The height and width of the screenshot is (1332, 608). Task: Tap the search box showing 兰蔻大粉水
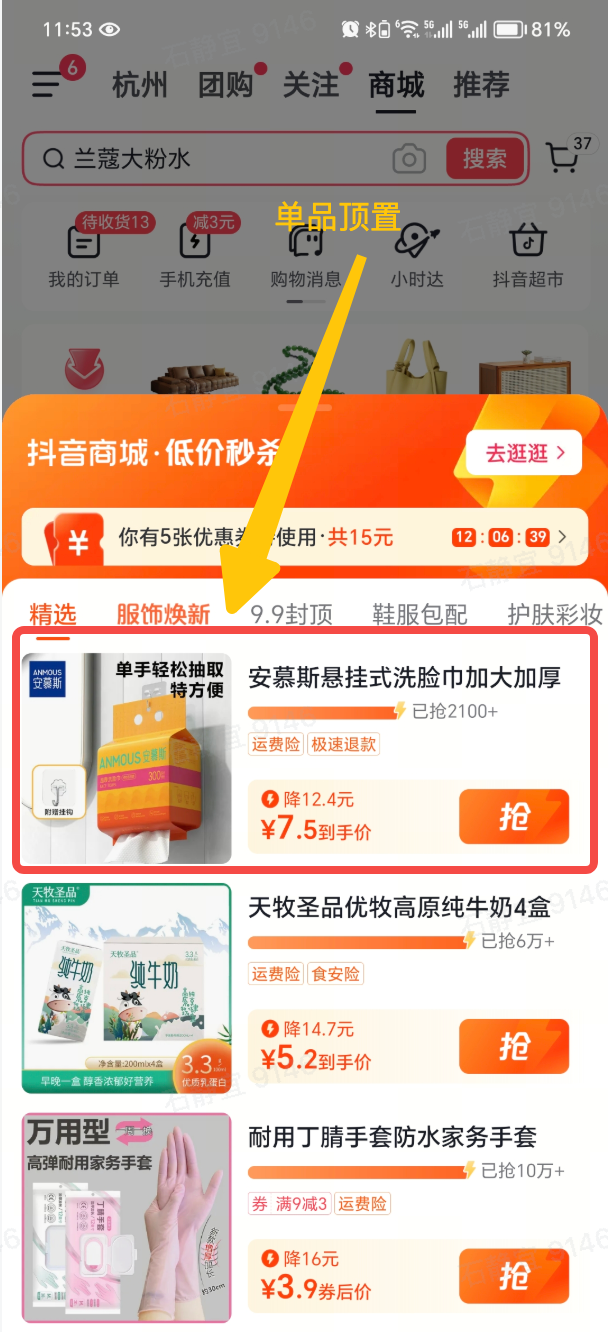click(x=220, y=158)
